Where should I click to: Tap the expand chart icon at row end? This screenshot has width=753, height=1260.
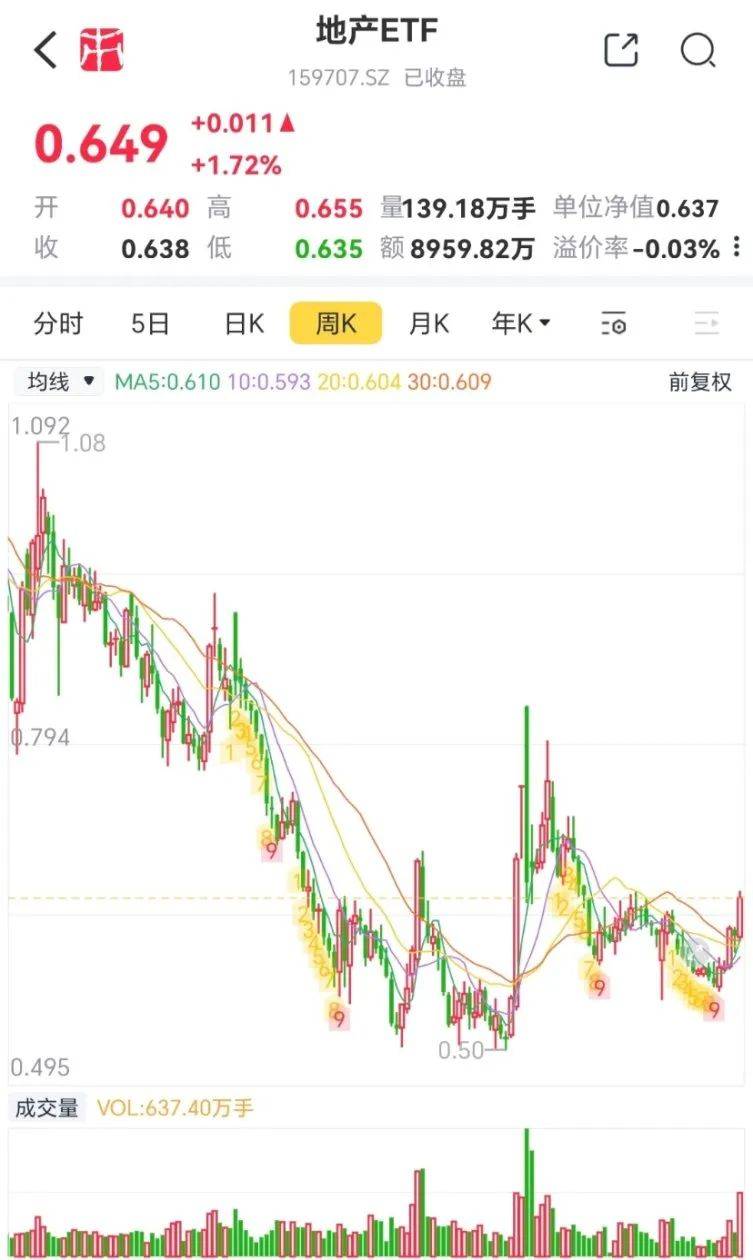click(x=707, y=323)
